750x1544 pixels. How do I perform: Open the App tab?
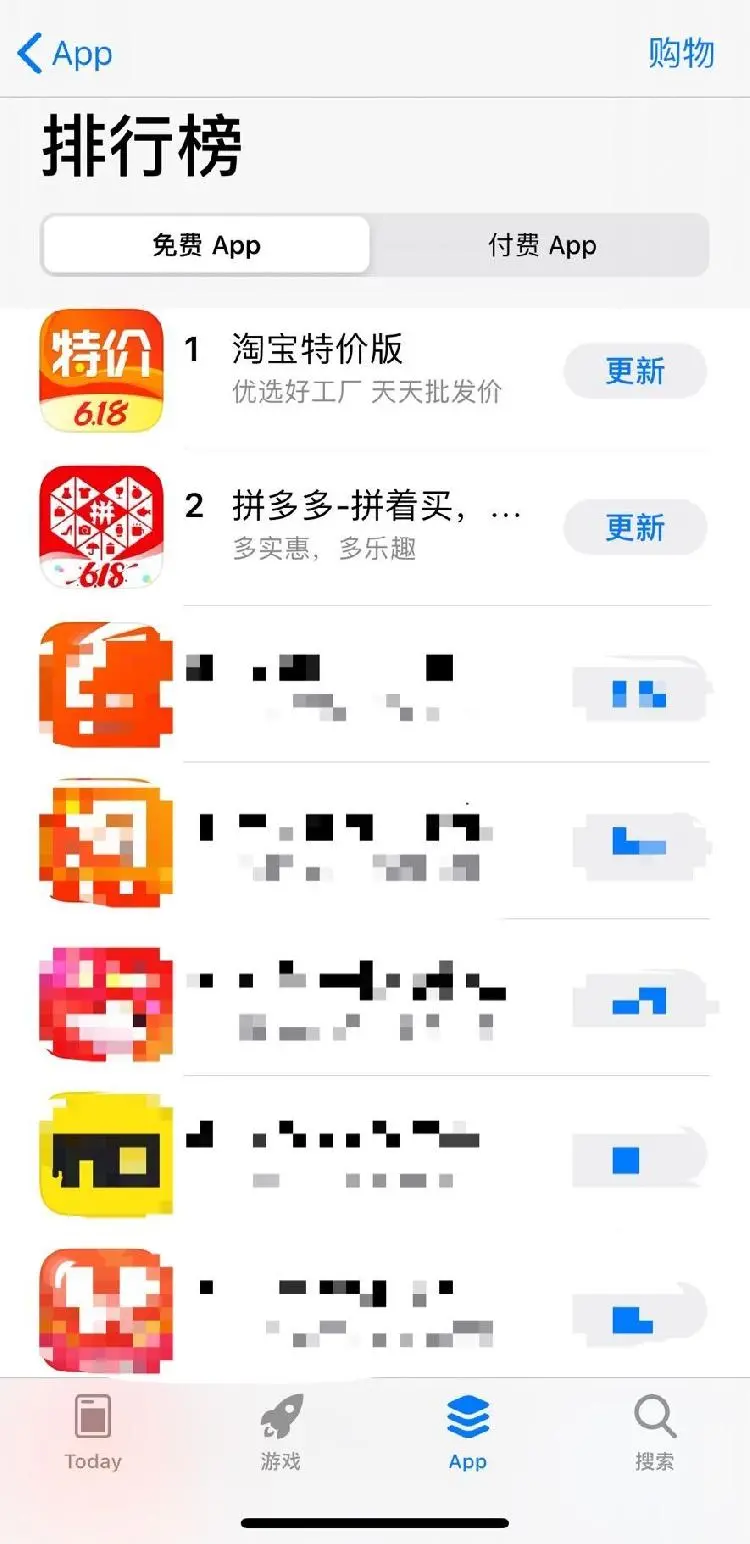coord(467,1433)
